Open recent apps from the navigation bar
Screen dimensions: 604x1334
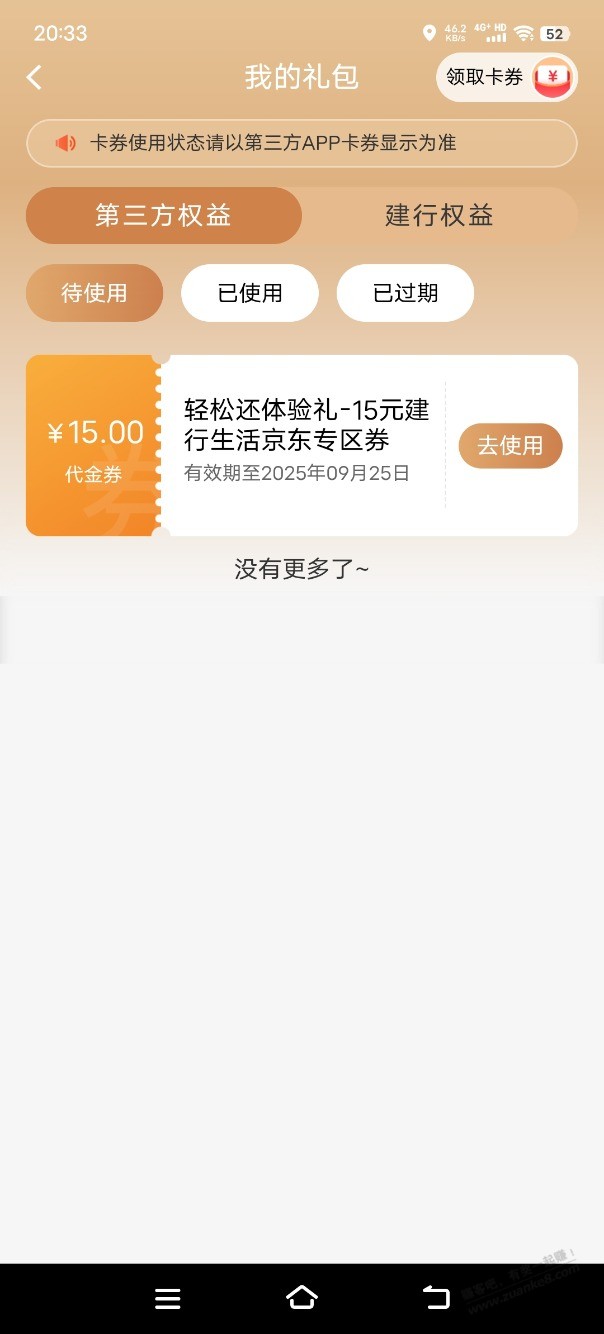[x=168, y=1298]
